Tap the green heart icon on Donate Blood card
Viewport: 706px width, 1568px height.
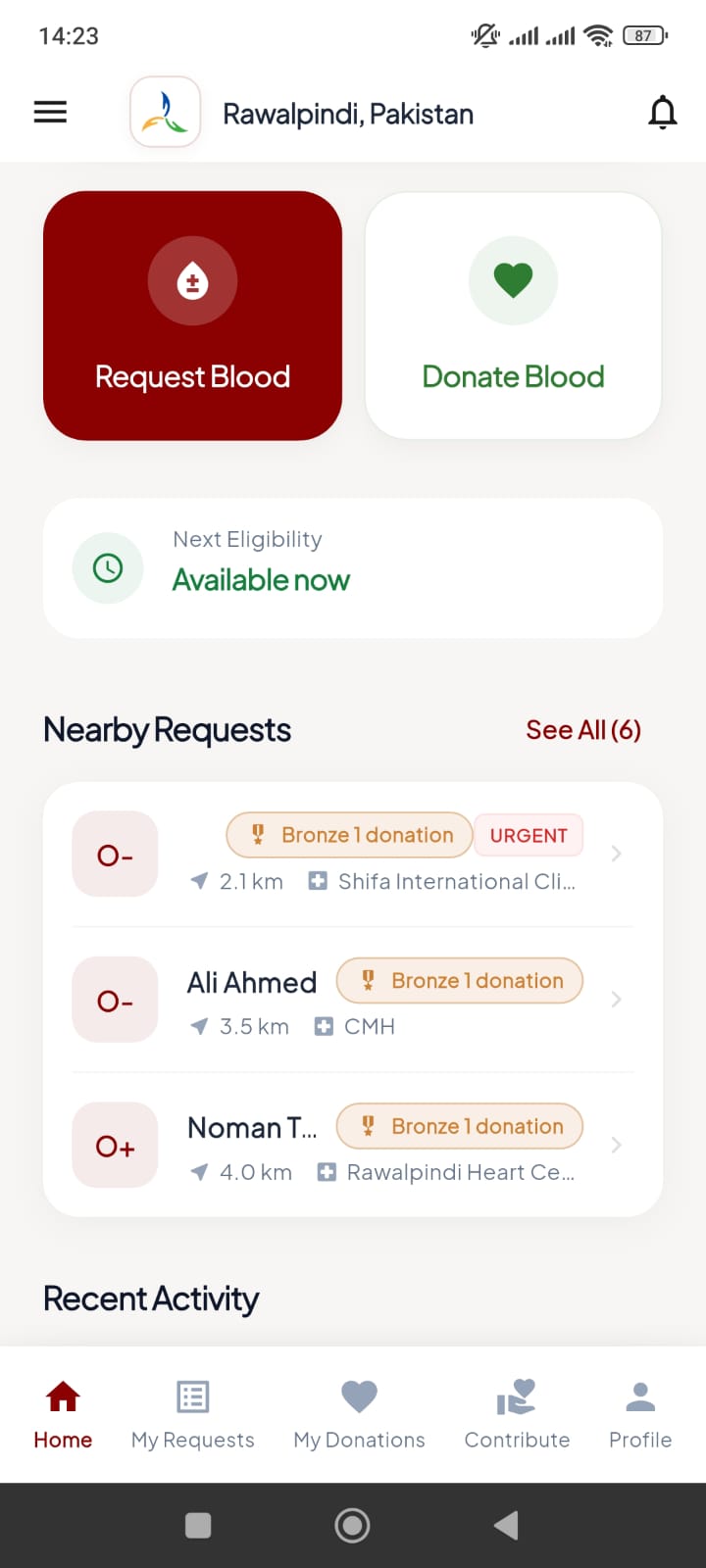pyautogui.click(x=513, y=280)
